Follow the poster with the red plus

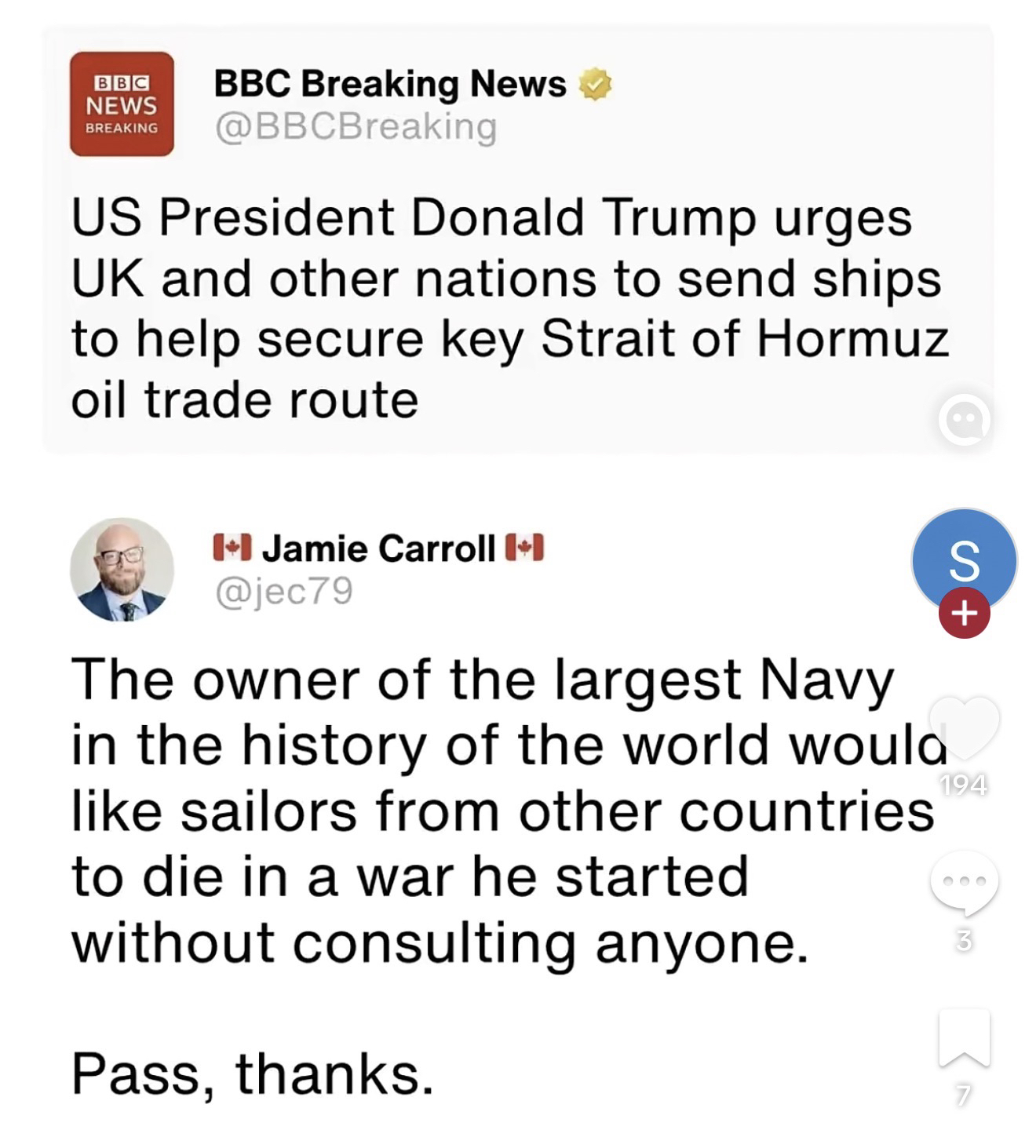coord(964,613)
